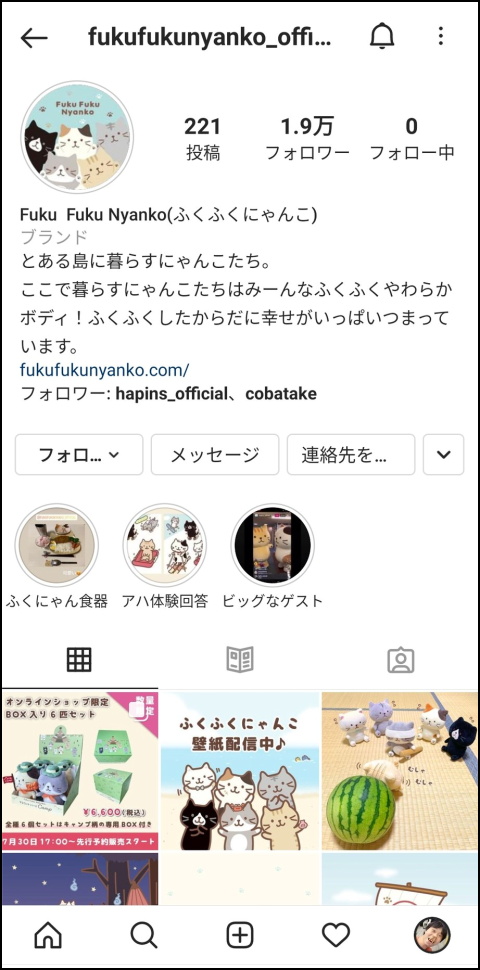Viewport: 480px width, 970px height.
Task: Send a message via メッセージ button
Action: [215, 455]
